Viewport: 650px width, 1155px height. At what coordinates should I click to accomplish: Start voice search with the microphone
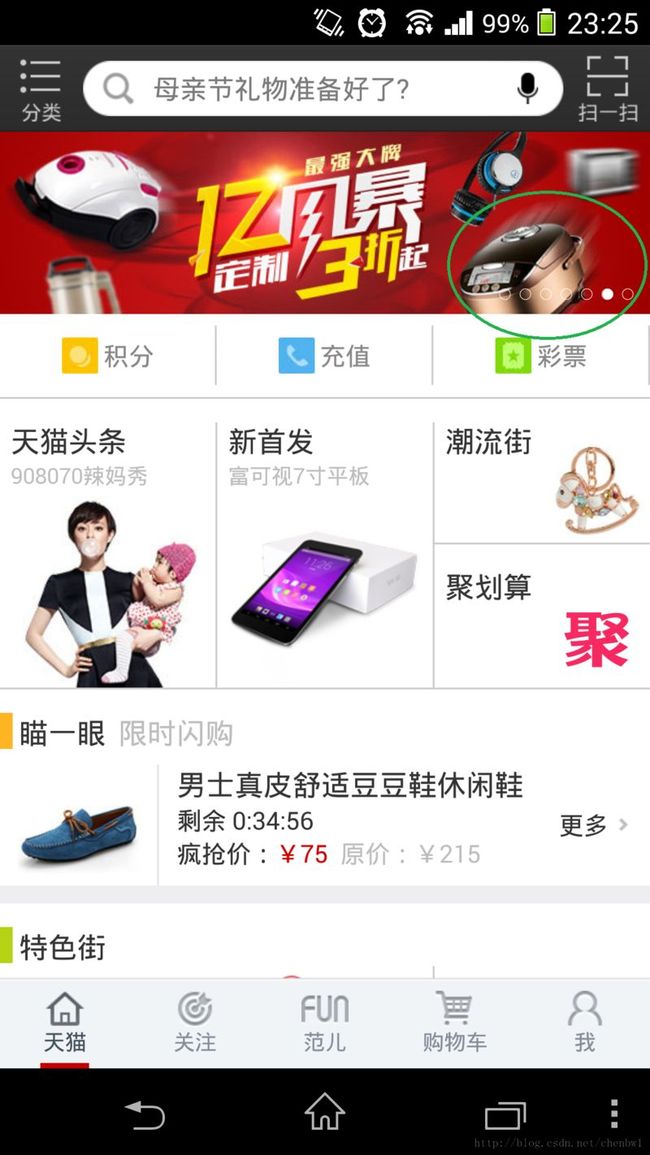tap(527, 89)
